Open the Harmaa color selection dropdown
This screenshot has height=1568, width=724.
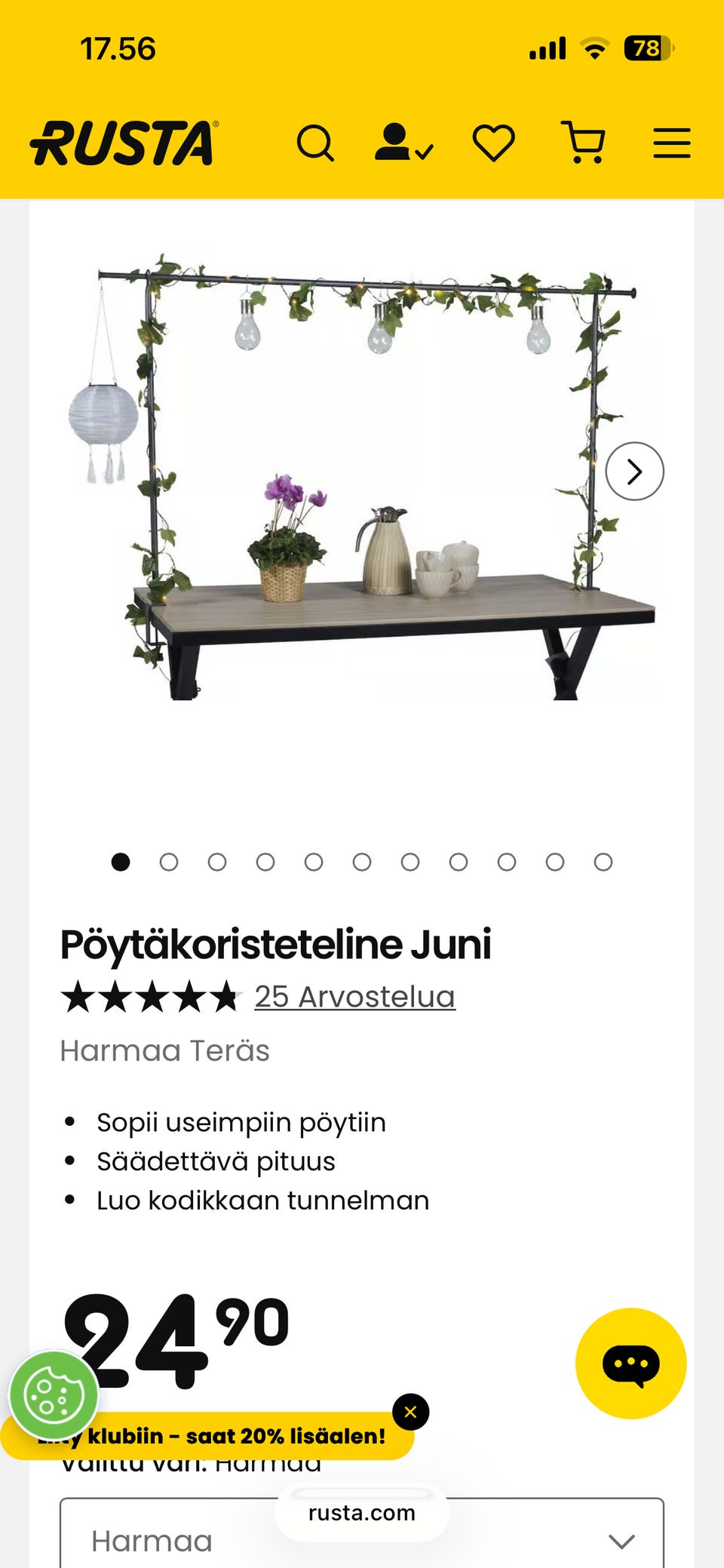coord(362,1539)
